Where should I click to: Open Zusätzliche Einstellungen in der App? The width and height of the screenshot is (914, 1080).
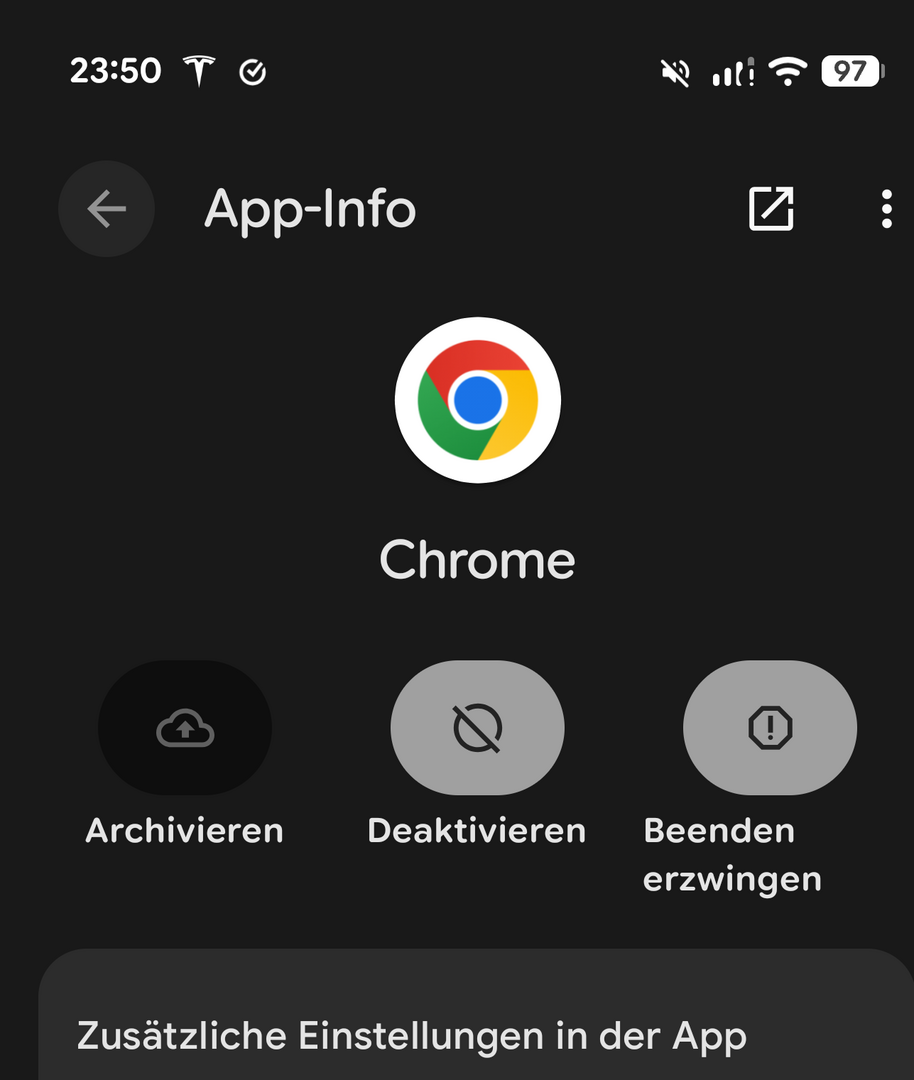(412, 1036)
